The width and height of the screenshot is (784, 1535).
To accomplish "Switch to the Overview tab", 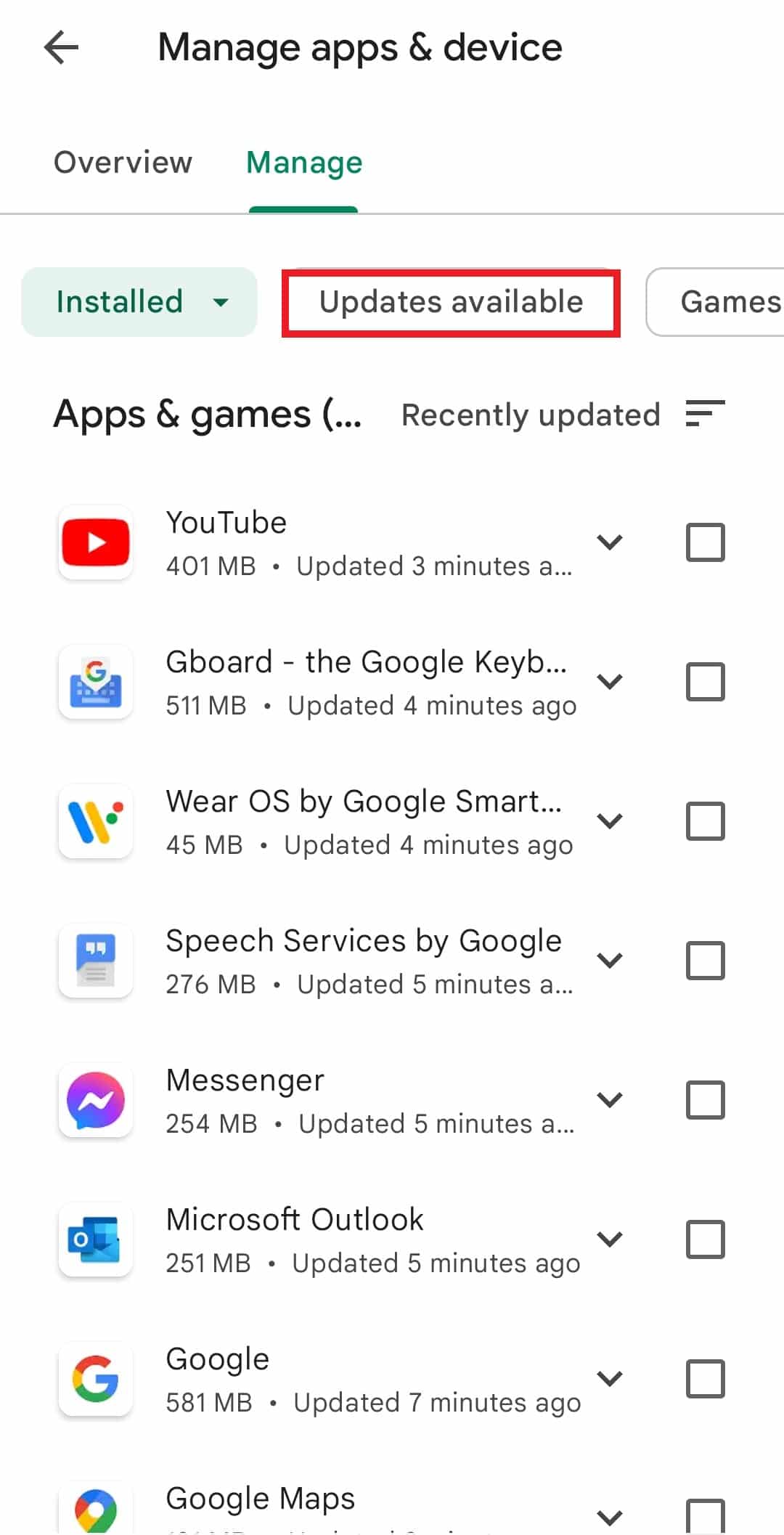I will [x=123, y=162].
